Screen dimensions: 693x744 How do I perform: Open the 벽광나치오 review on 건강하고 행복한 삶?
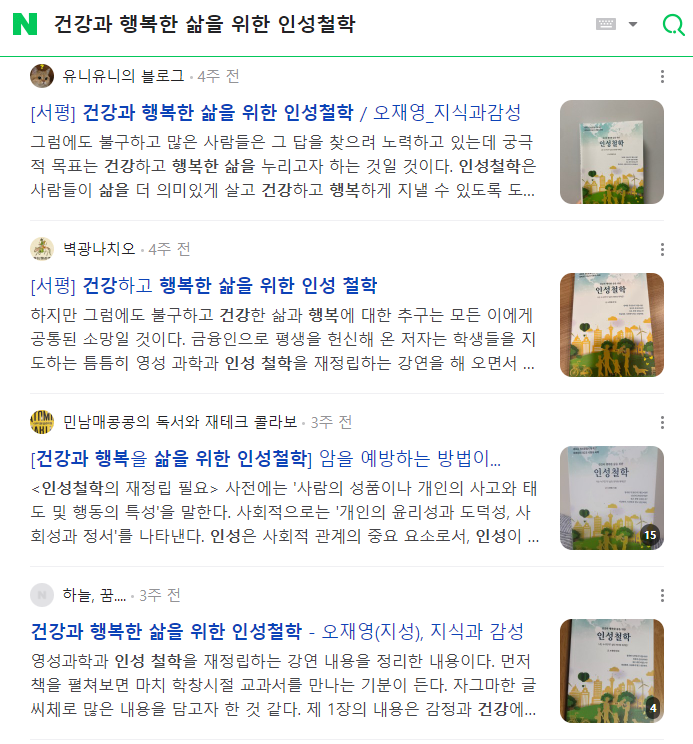[x=204, y=285]
